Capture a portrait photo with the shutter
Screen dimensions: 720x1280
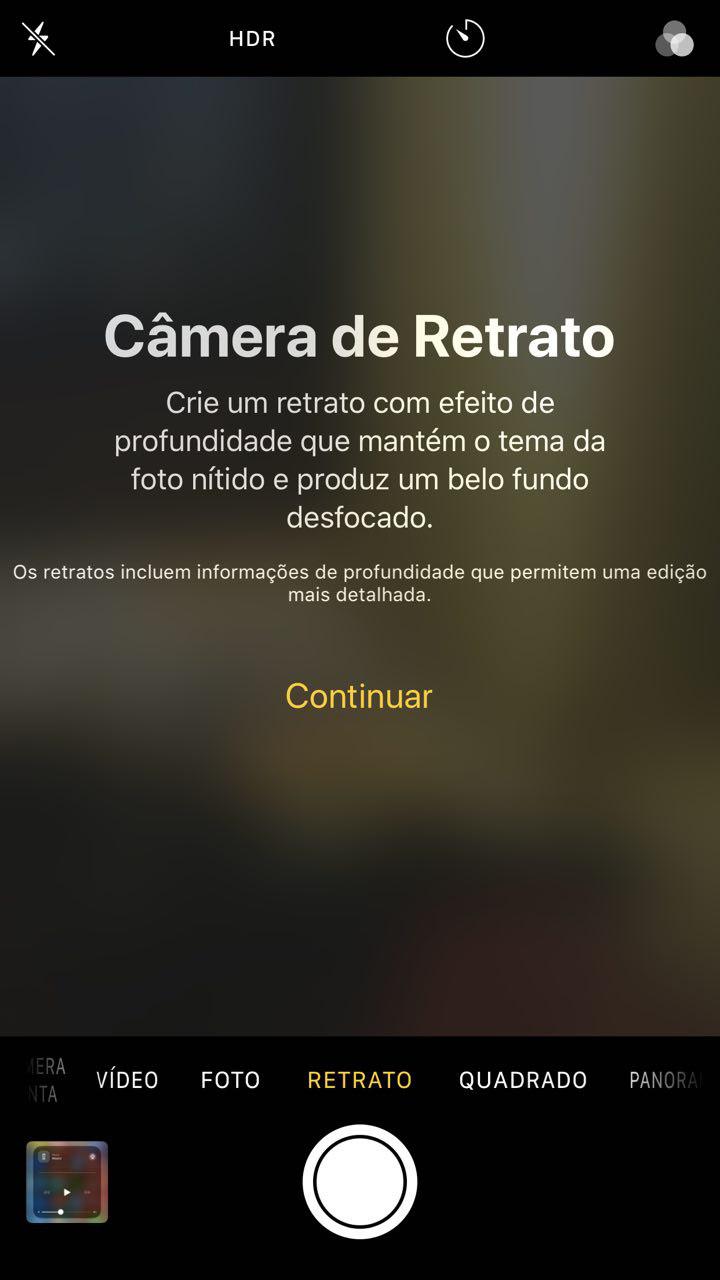pos(359,1180)
